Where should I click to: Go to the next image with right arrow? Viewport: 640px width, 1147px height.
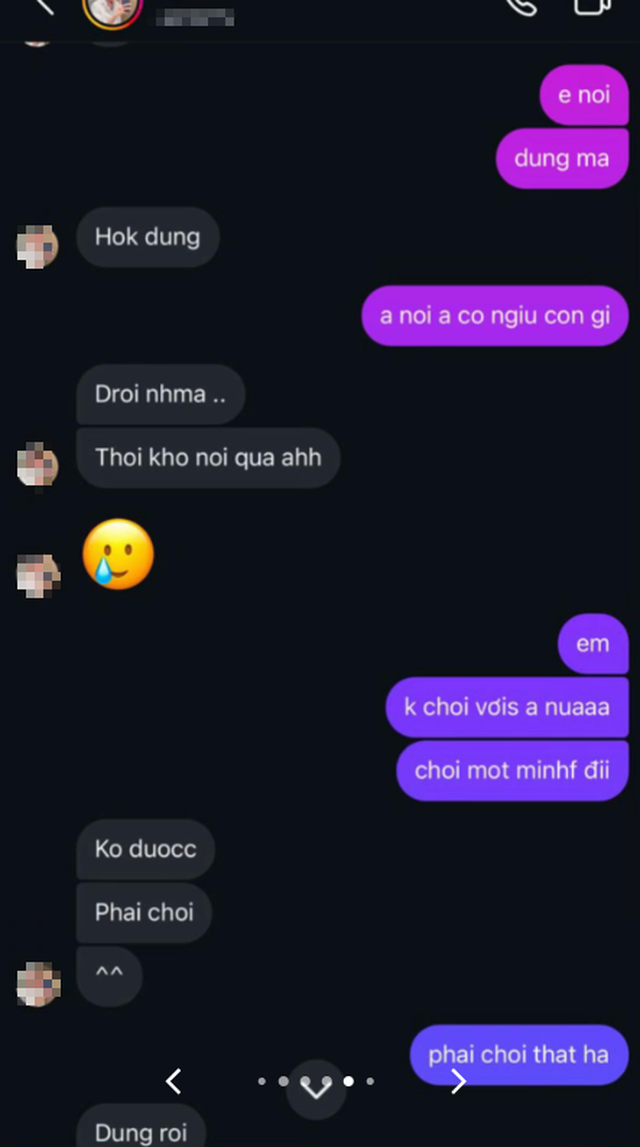tap(458, 1081)
